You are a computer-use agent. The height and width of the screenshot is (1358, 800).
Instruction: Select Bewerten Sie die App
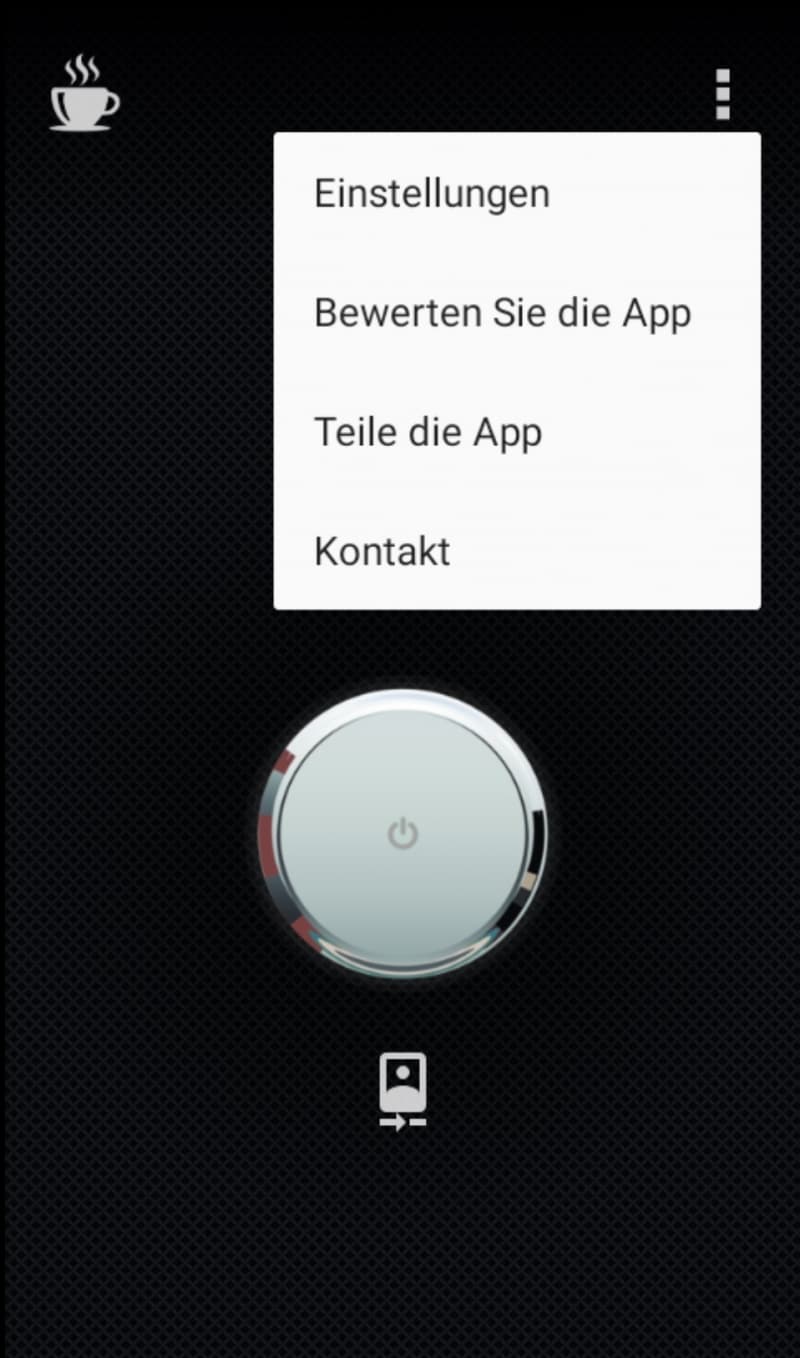click(517, 313)
